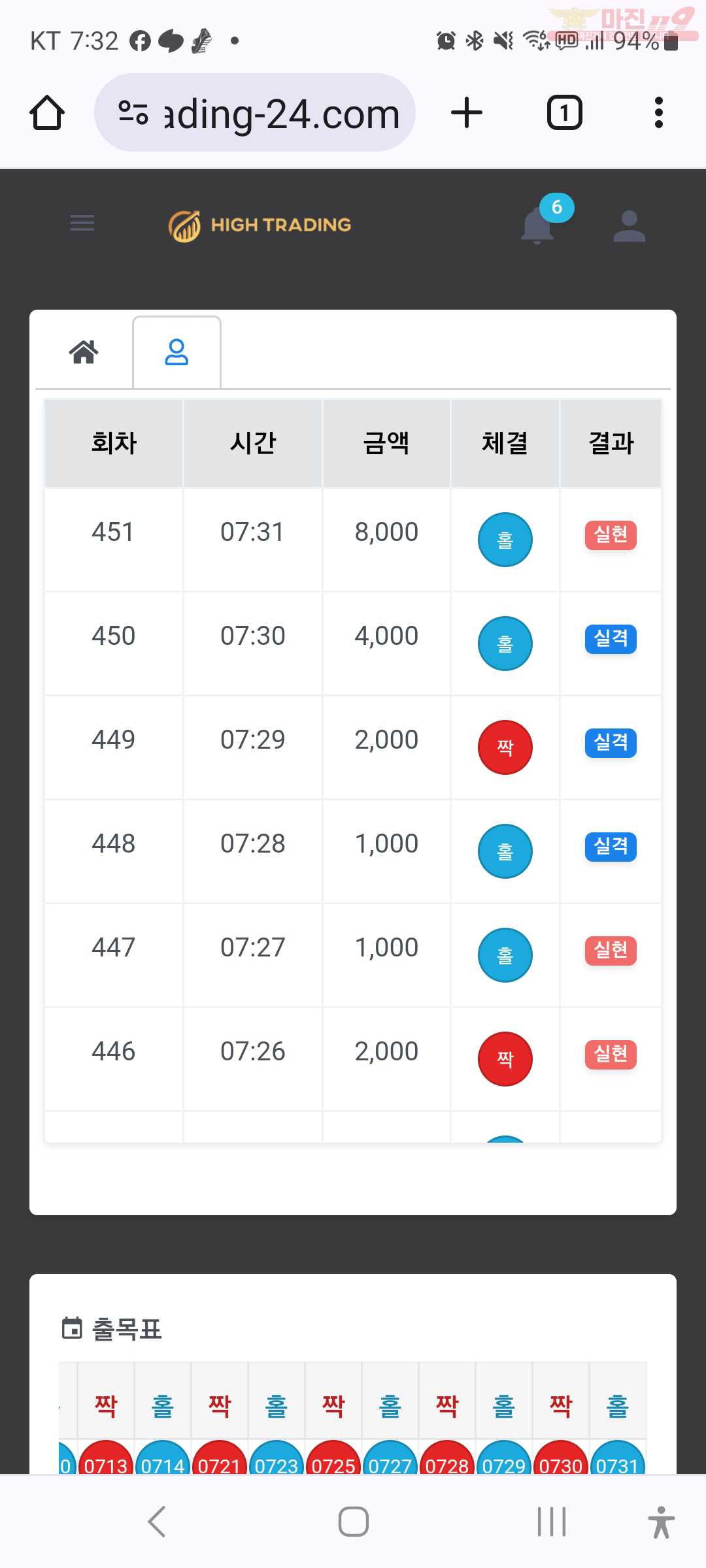Open a new browser tab
This screenshot has height=1568, width=706.
click(467, 112)
